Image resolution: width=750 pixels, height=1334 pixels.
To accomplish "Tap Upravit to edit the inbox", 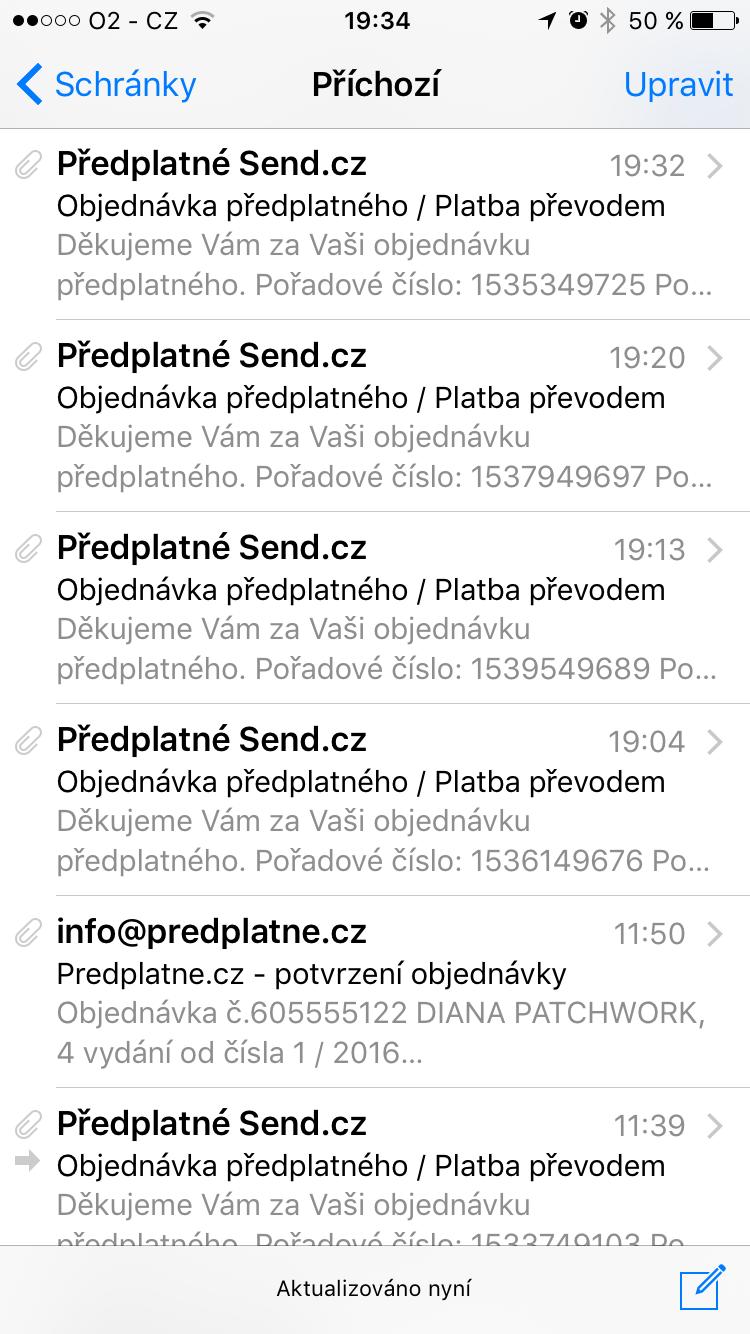I will pos(678,85).
